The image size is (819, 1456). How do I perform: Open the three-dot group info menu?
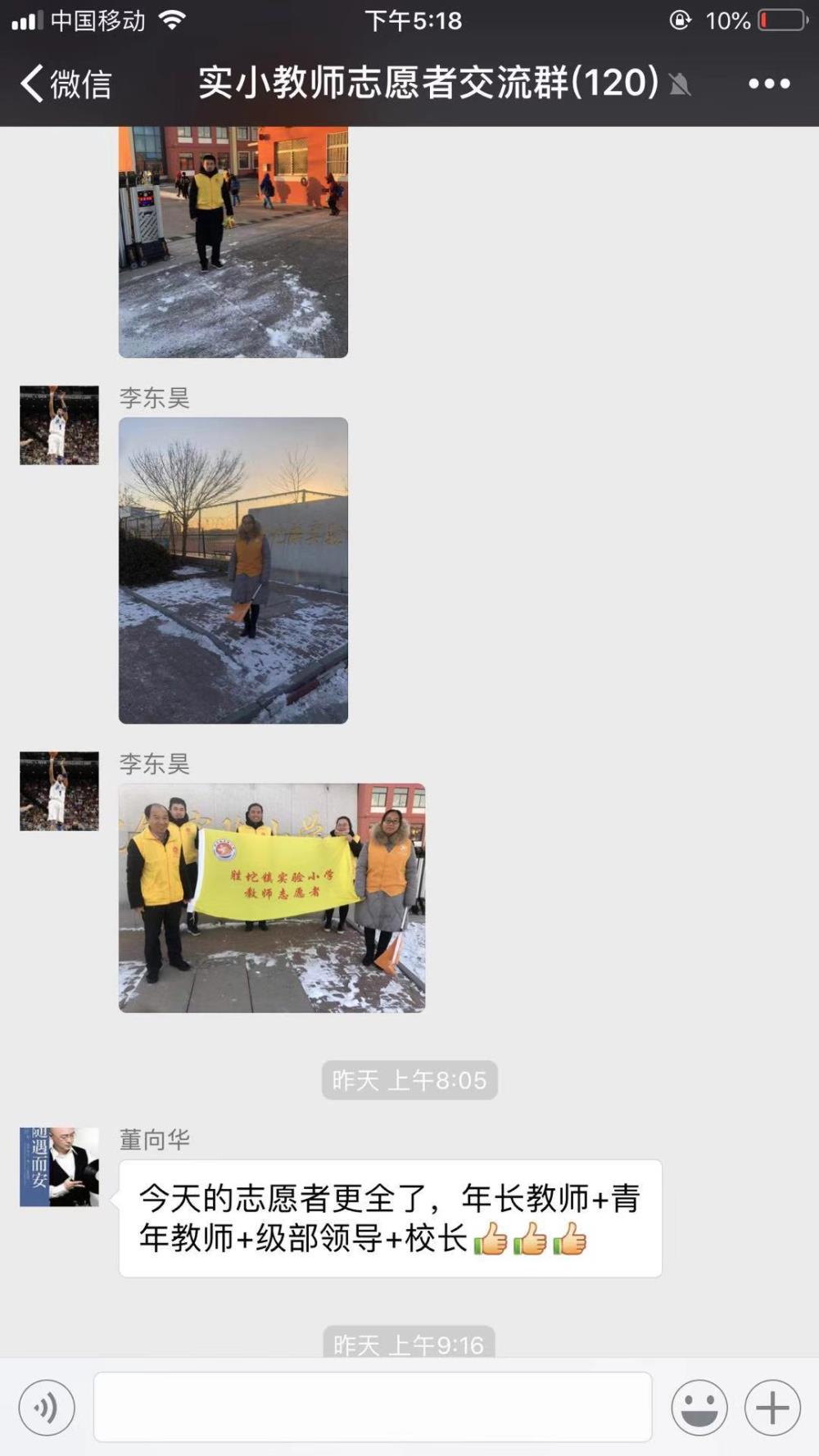769,84
